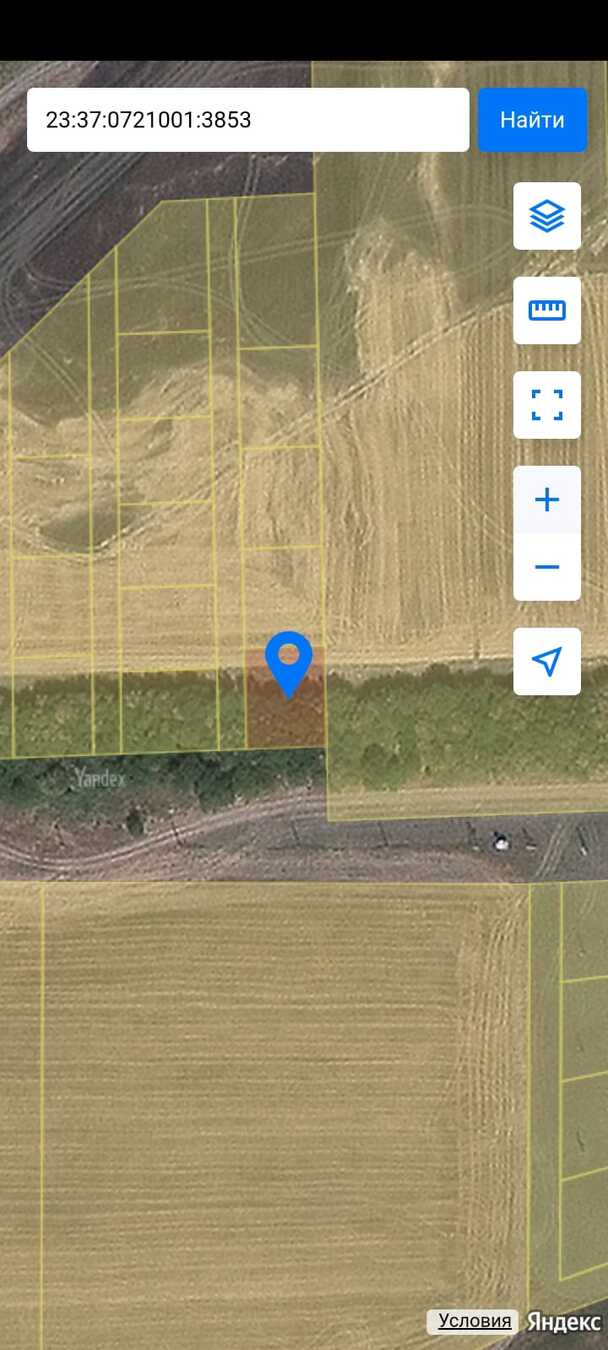Center map on my location
Viewport: 608px width, 1350px height.
(x=547, y=661)
